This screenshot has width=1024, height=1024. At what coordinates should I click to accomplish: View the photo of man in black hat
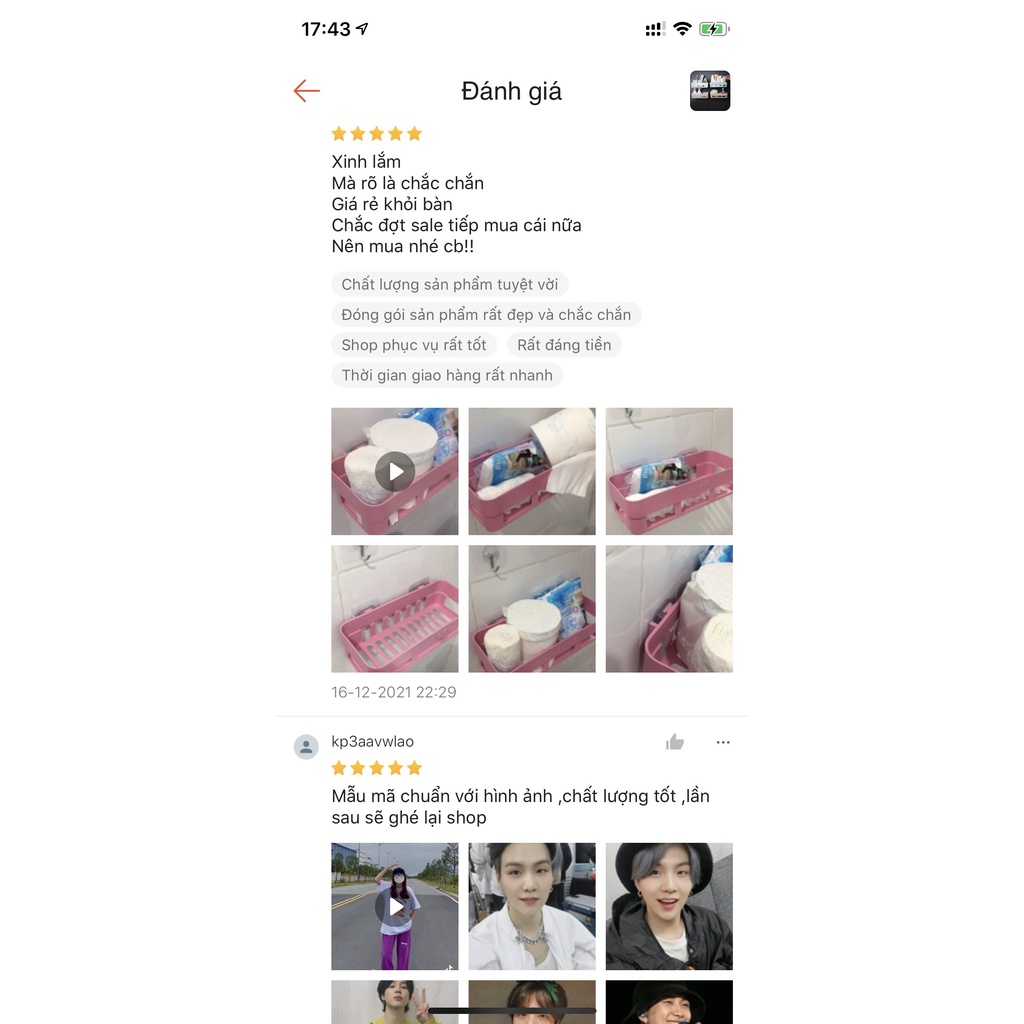669,906
